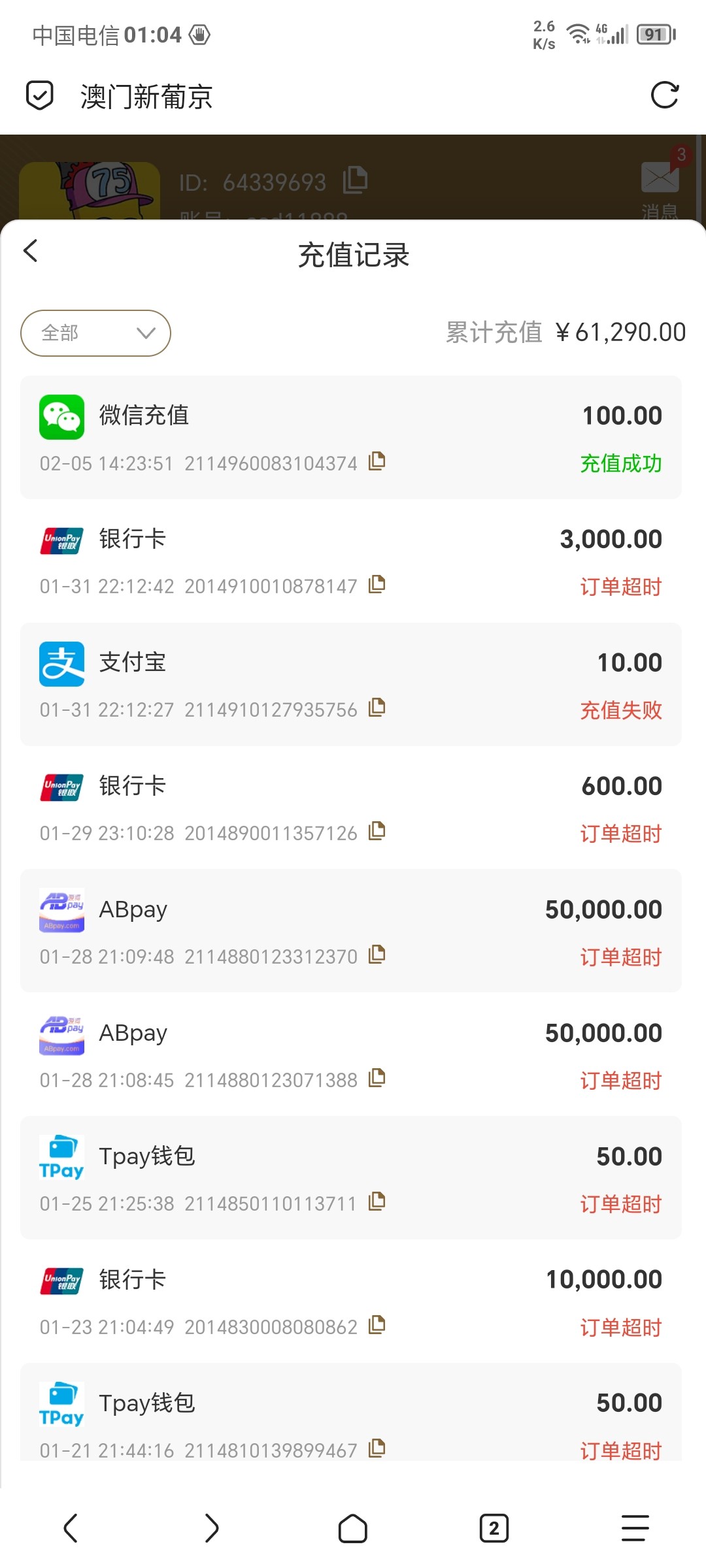Open the 全部 filter dropdown

[x=95, y=333]
